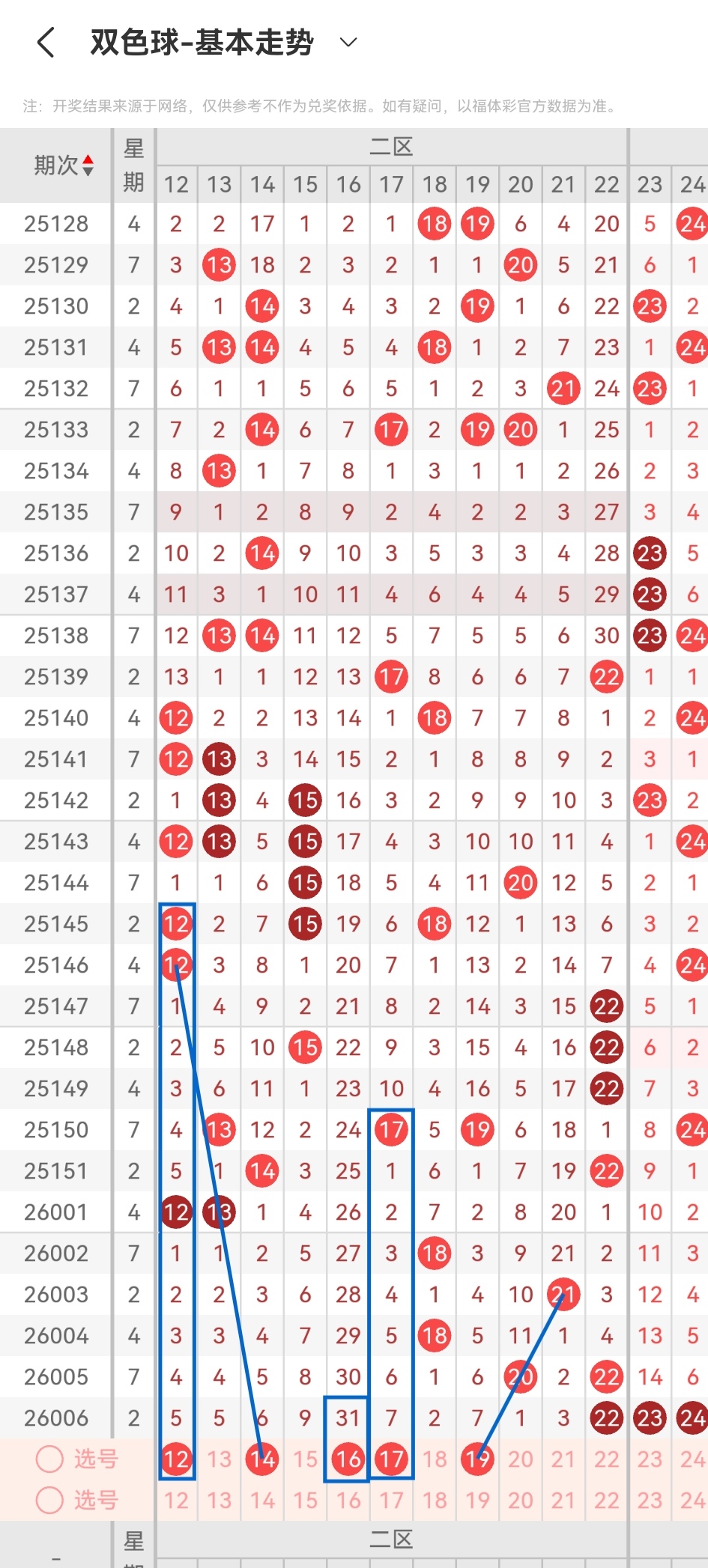This screenshot has height=1568, width=708.
Task: Unpick the selected ball 14 in the 选号 row
Action: [x=262, y=1459]
